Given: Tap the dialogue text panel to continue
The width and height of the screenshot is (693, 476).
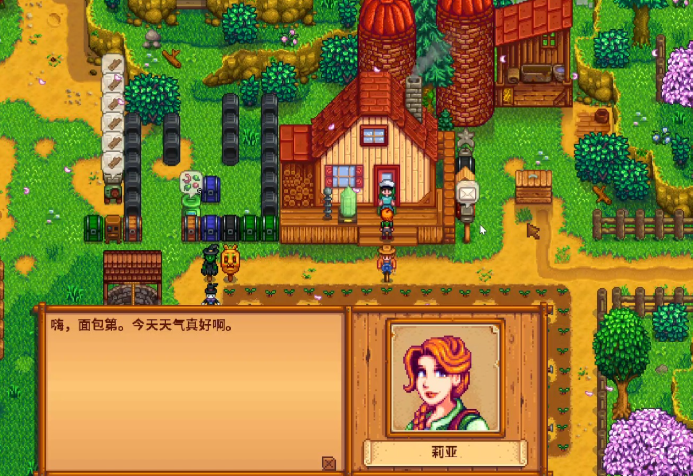Looking at the screenshot, I should (190, 390).
